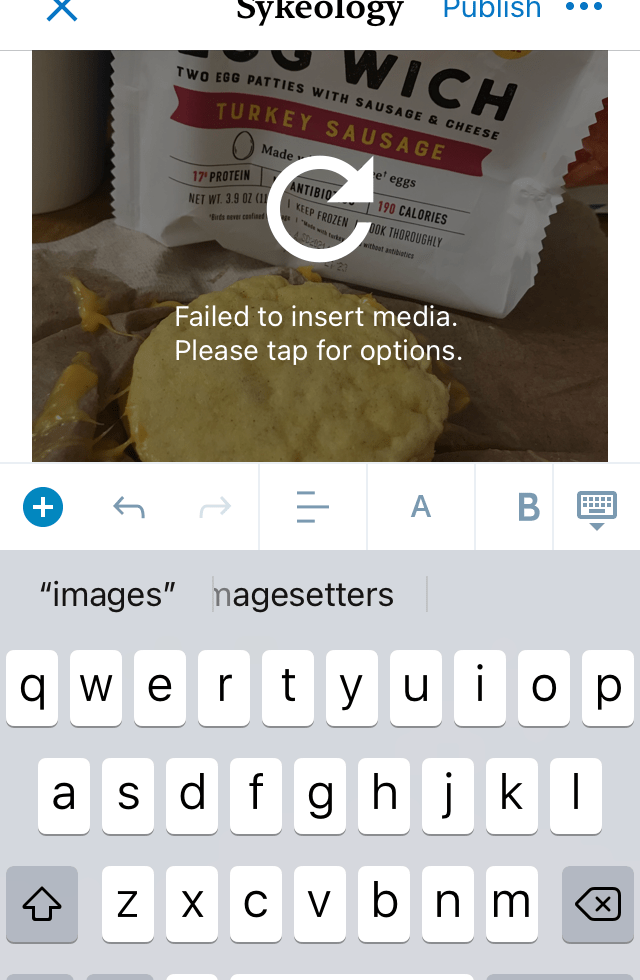The height and width of the screenshot is (980, 640).
Task: Select the imagesetters keyboard suggestion
Action: pyautogui.click(x=305, y=595)
